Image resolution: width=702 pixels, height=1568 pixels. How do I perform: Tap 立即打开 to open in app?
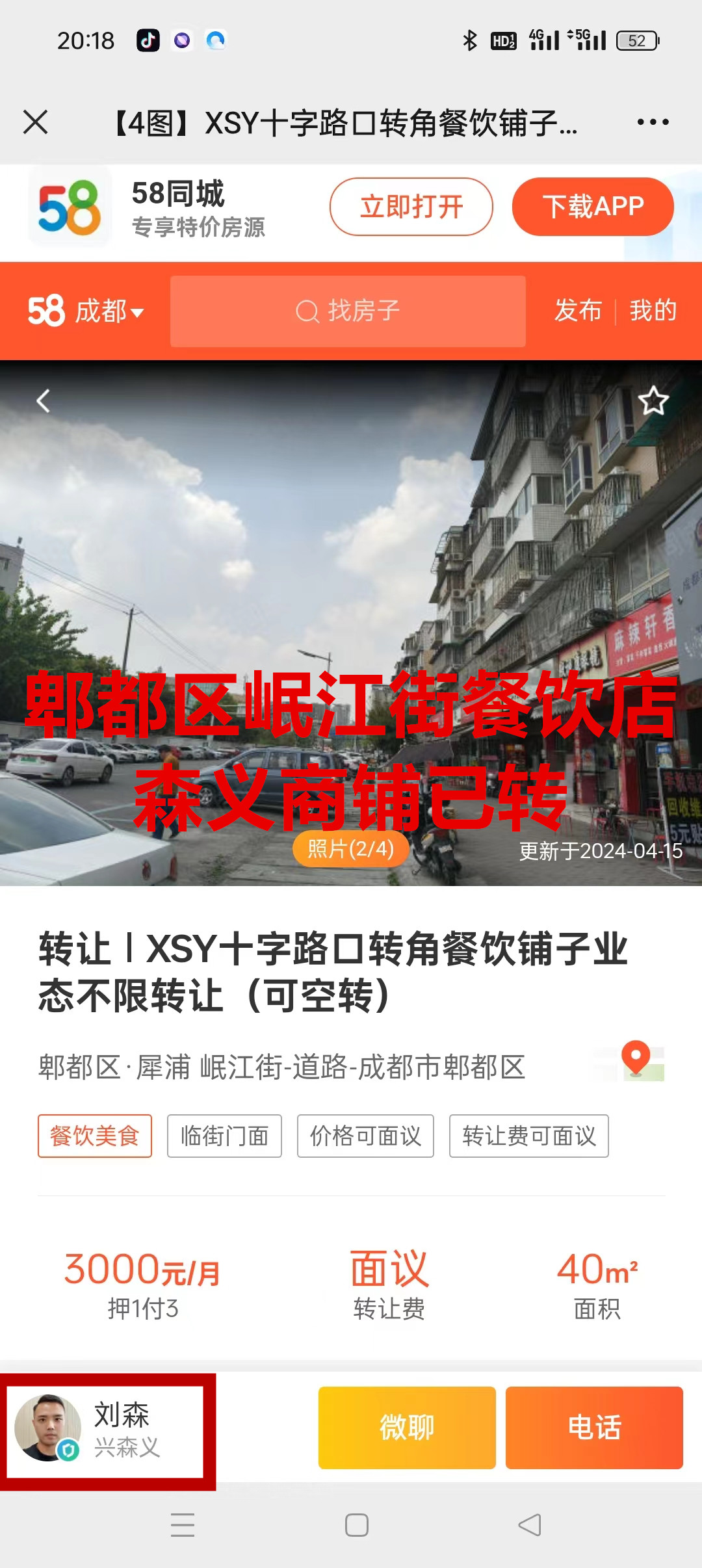[x=411, y=207]
